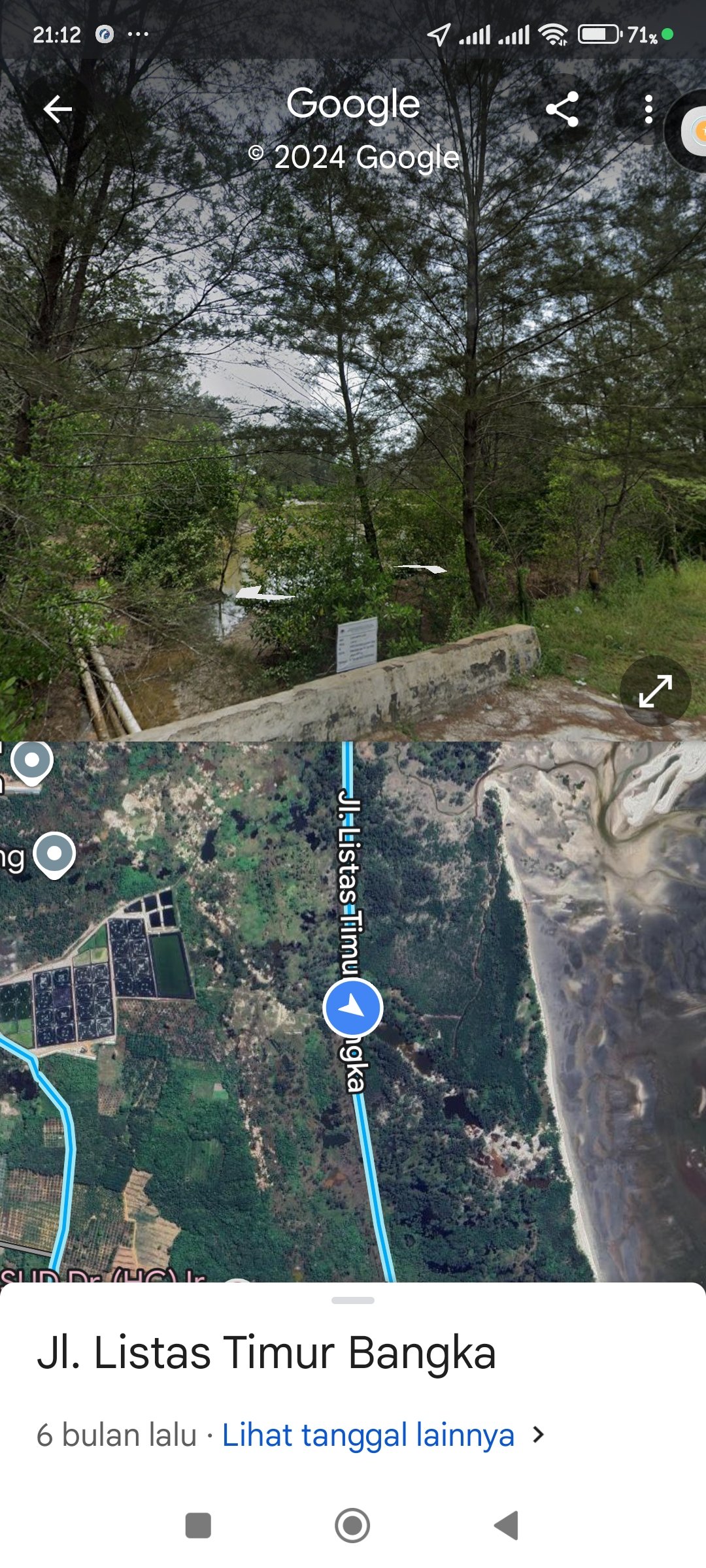Move Street View forward via the right arrow
706x1568 pixels.
click(422, 568)
